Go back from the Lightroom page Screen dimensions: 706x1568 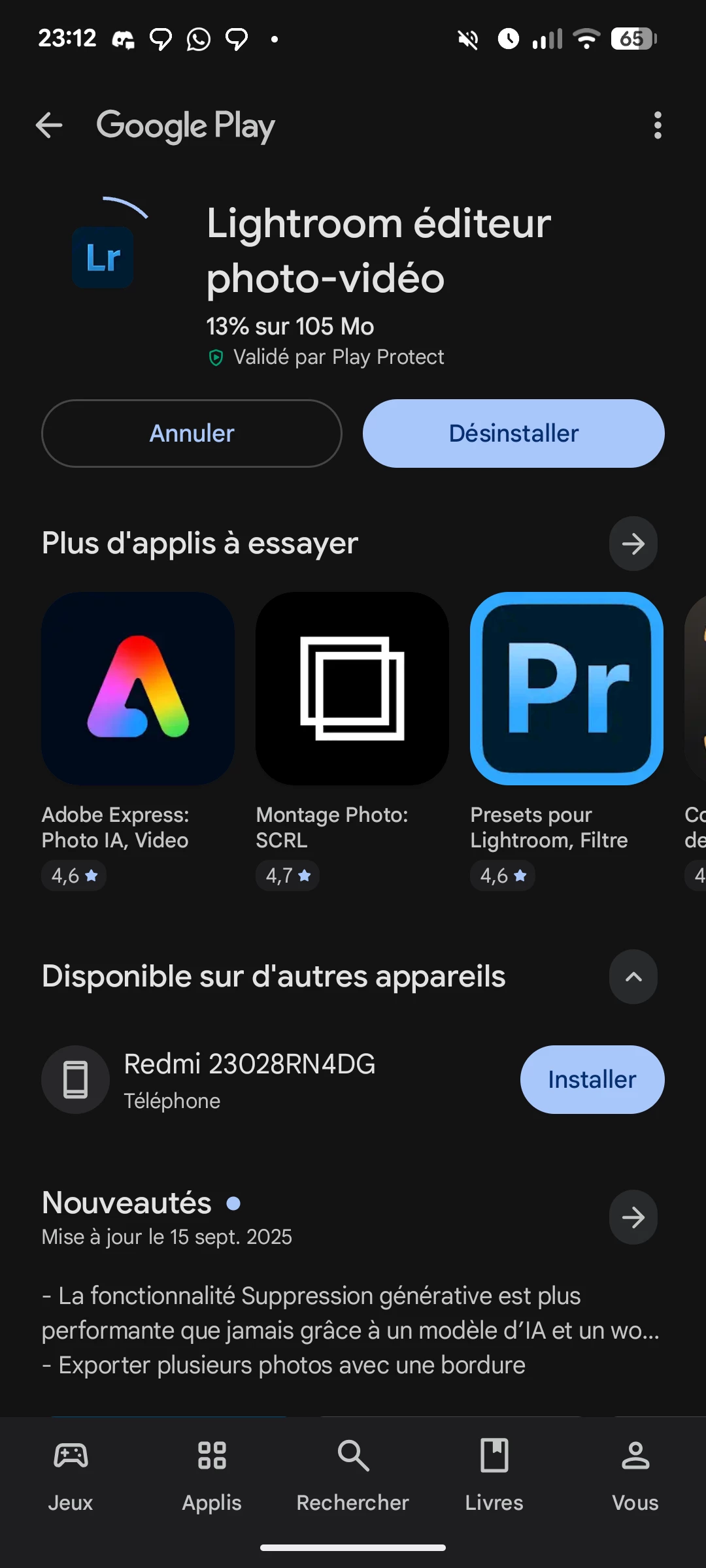coord(49,125)
